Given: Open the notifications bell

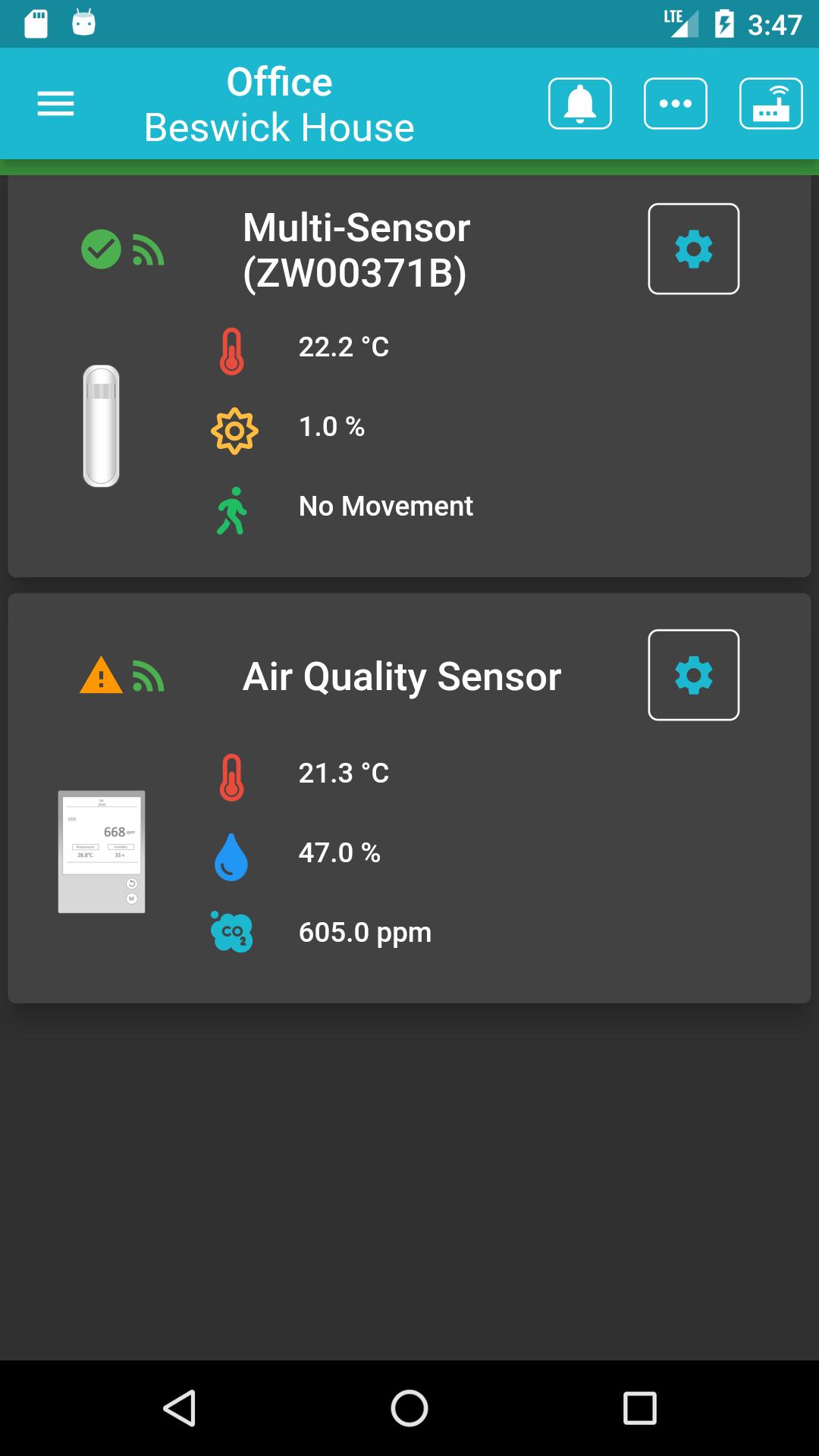Looking at the screenshot, I should click(x=580, y=104).
